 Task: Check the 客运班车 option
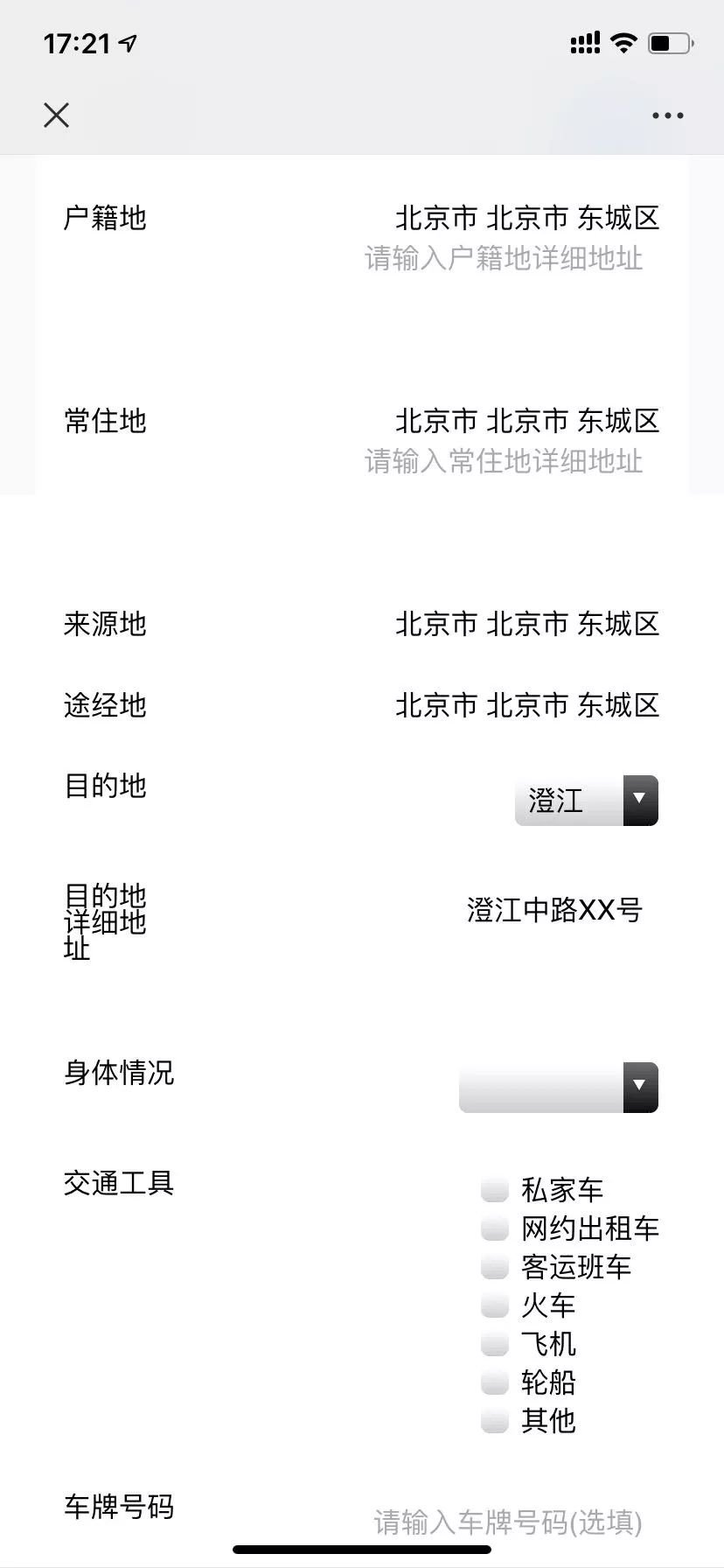[x=495, y=1267]
